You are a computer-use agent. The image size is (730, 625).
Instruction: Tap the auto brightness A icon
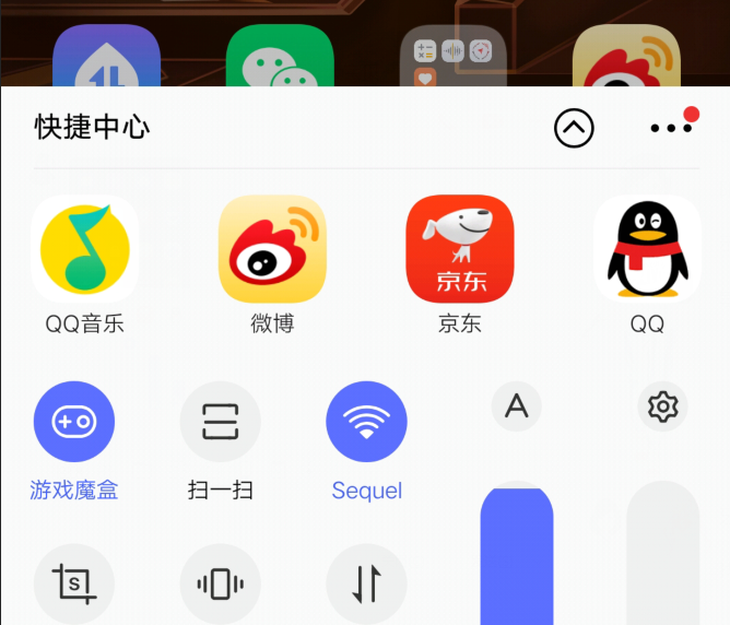point(516,406)
